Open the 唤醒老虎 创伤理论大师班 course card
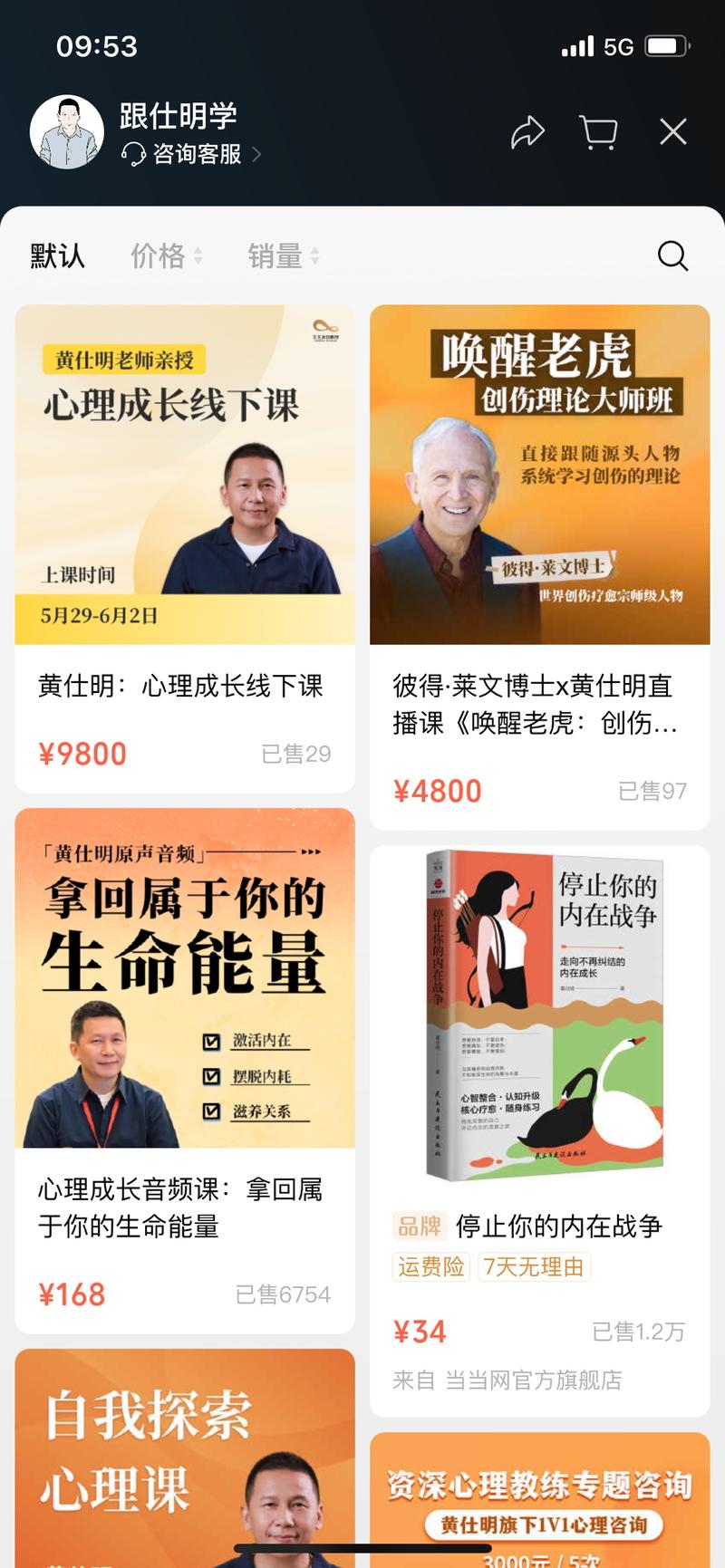 click(539, 565)
